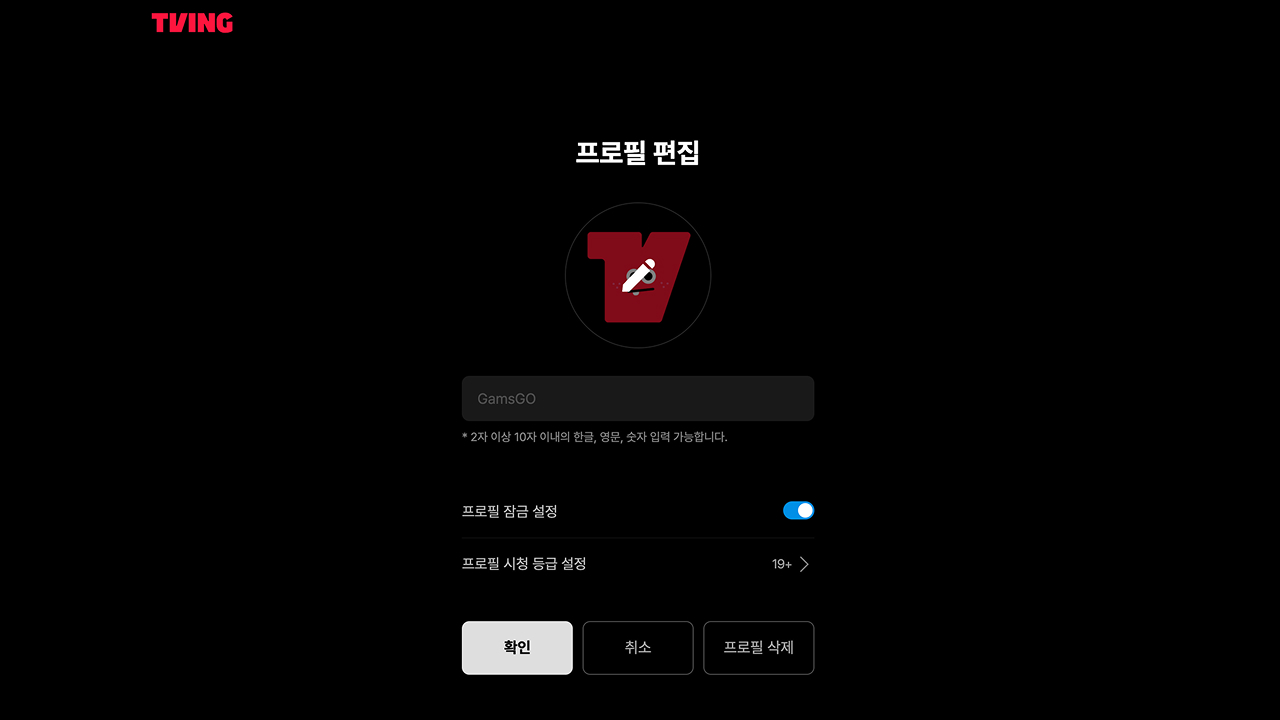Open 프로필 시청 등급 설정 (19+)
Image resolution: width=1280 pixels, height=720 pixels.
(638, 564)
